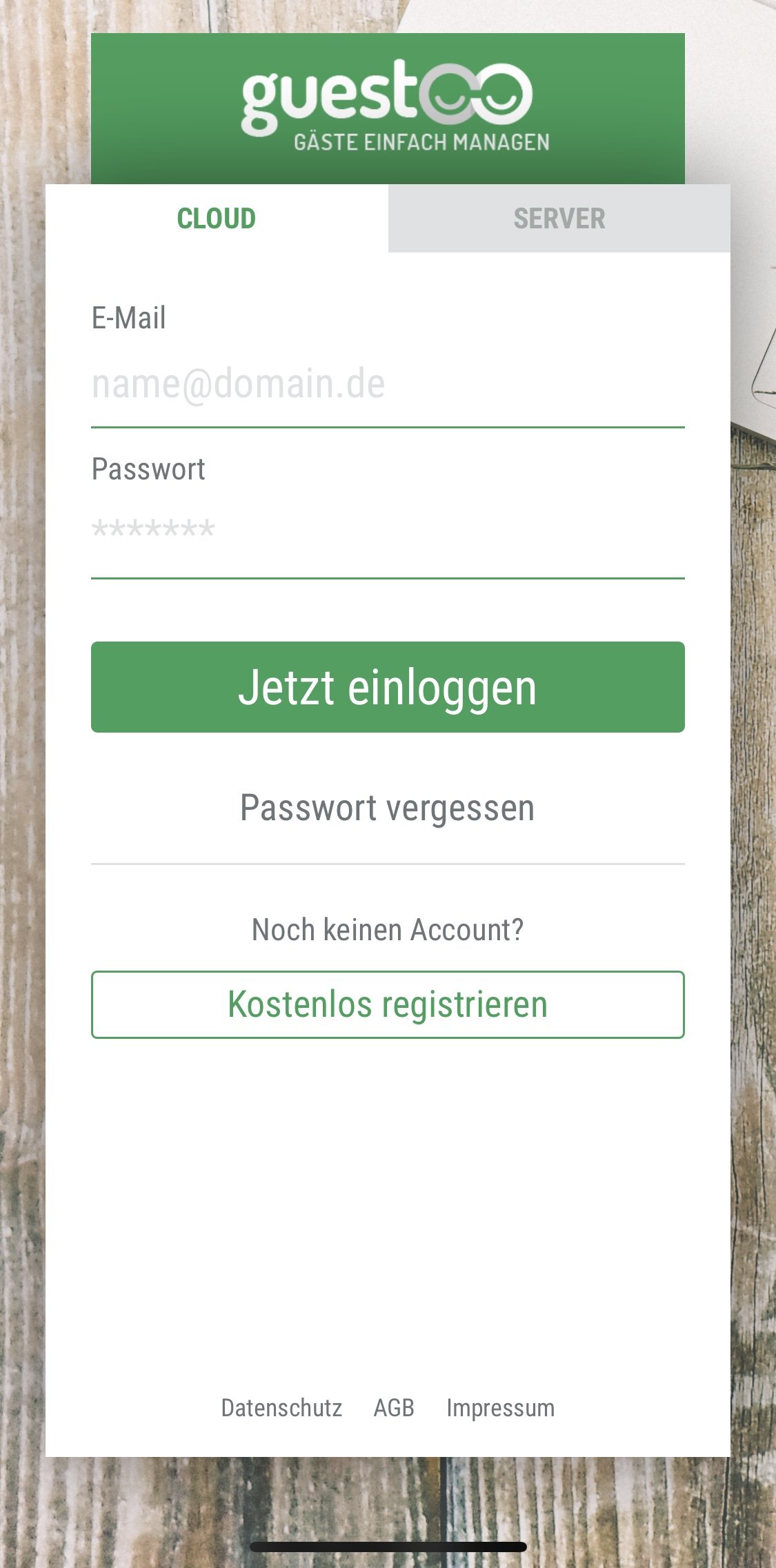The height and width of the screenshot is (1568, 776).
Task: Focus the E-Mail input field
Action: coord(388,384)
